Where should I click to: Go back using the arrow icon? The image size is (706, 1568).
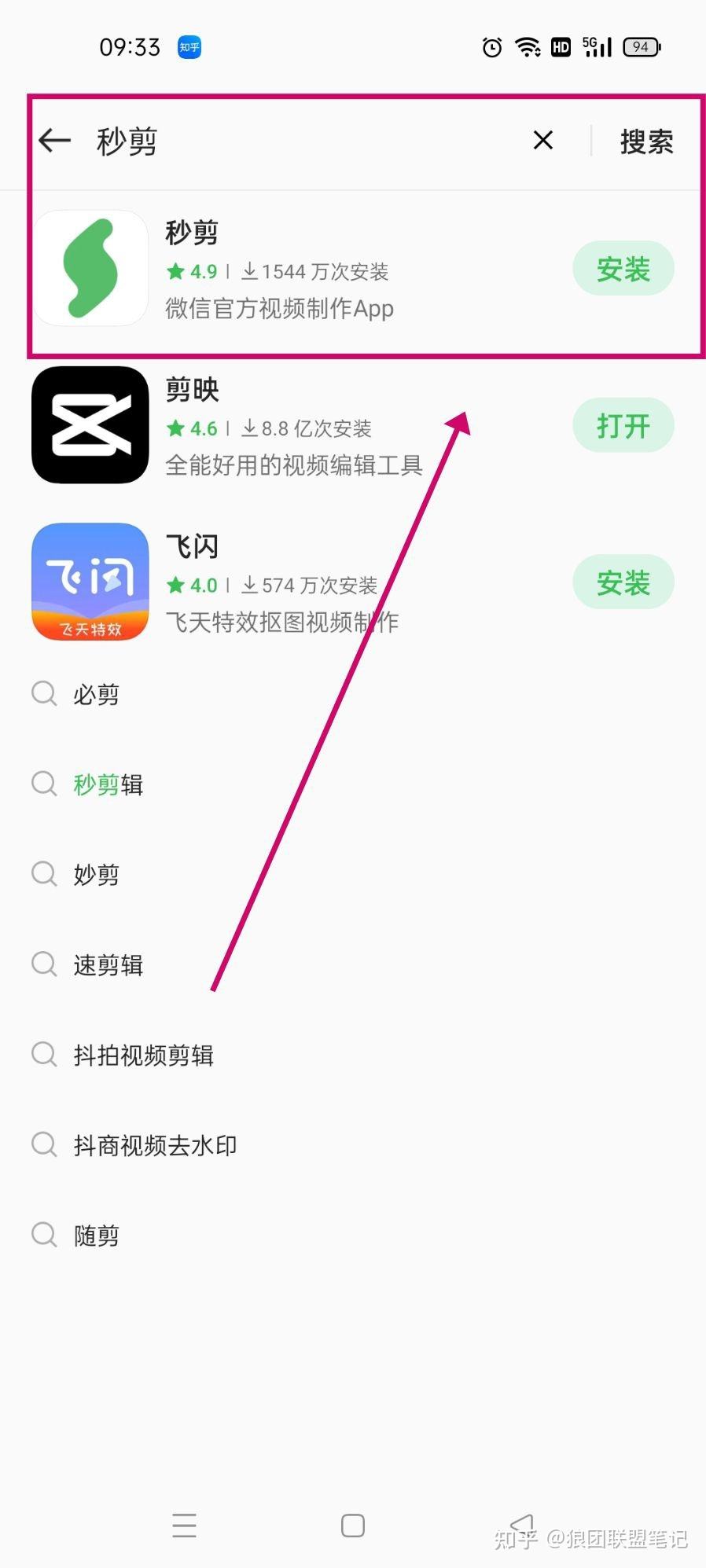[54, 141]
